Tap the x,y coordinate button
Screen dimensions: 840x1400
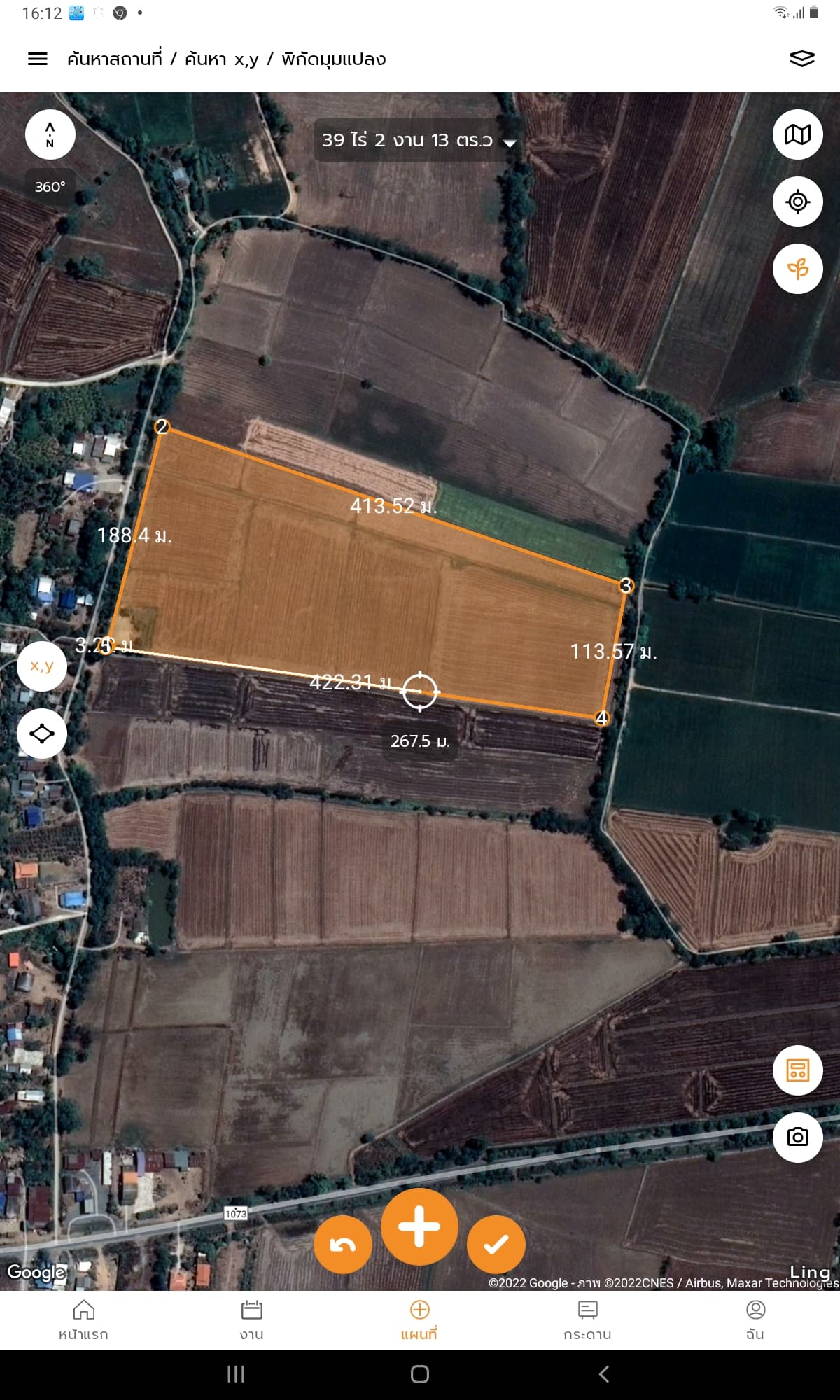coord(42,666)
